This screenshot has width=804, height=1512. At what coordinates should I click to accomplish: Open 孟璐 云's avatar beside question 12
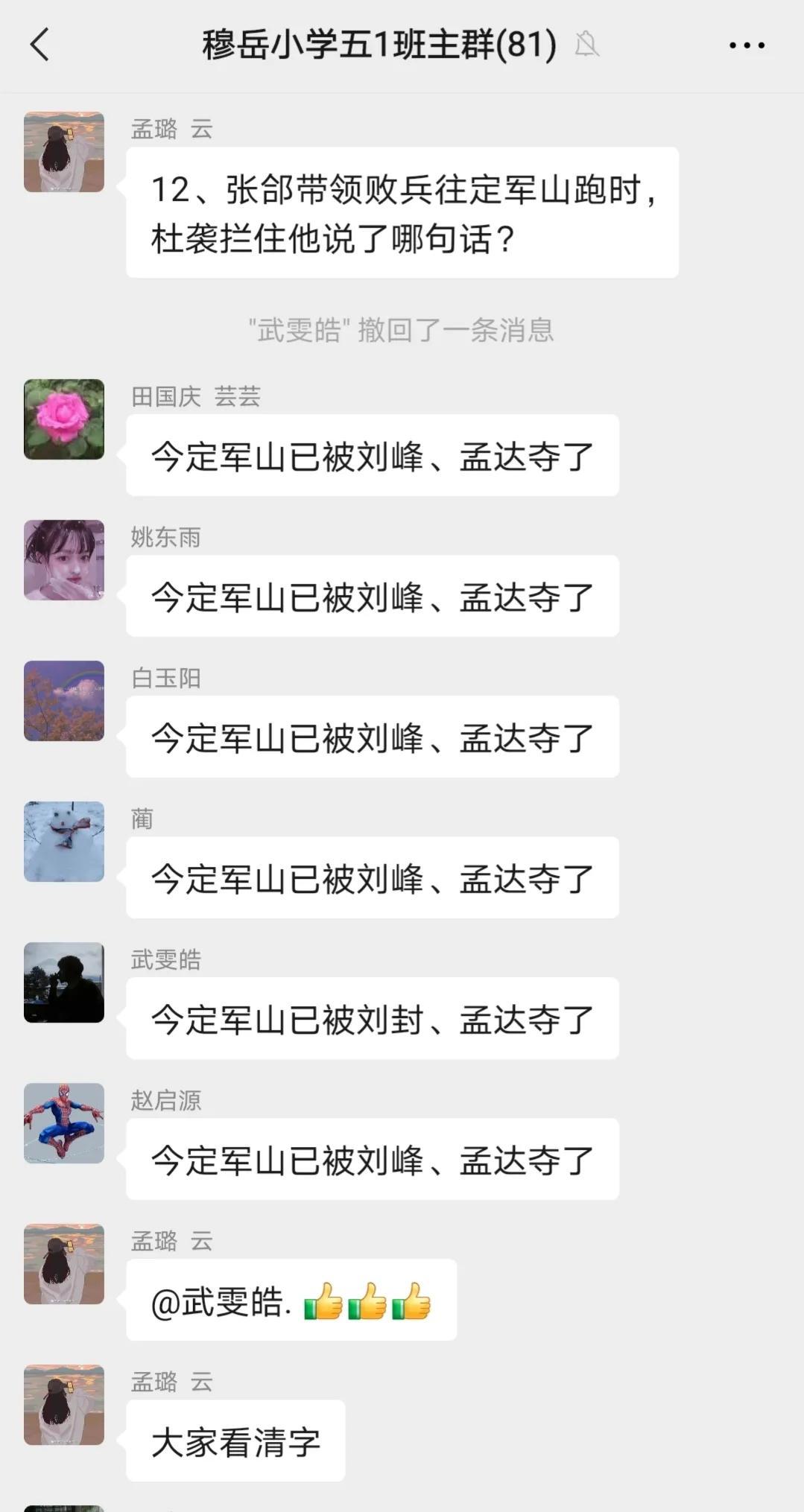[x=64, y=152]
